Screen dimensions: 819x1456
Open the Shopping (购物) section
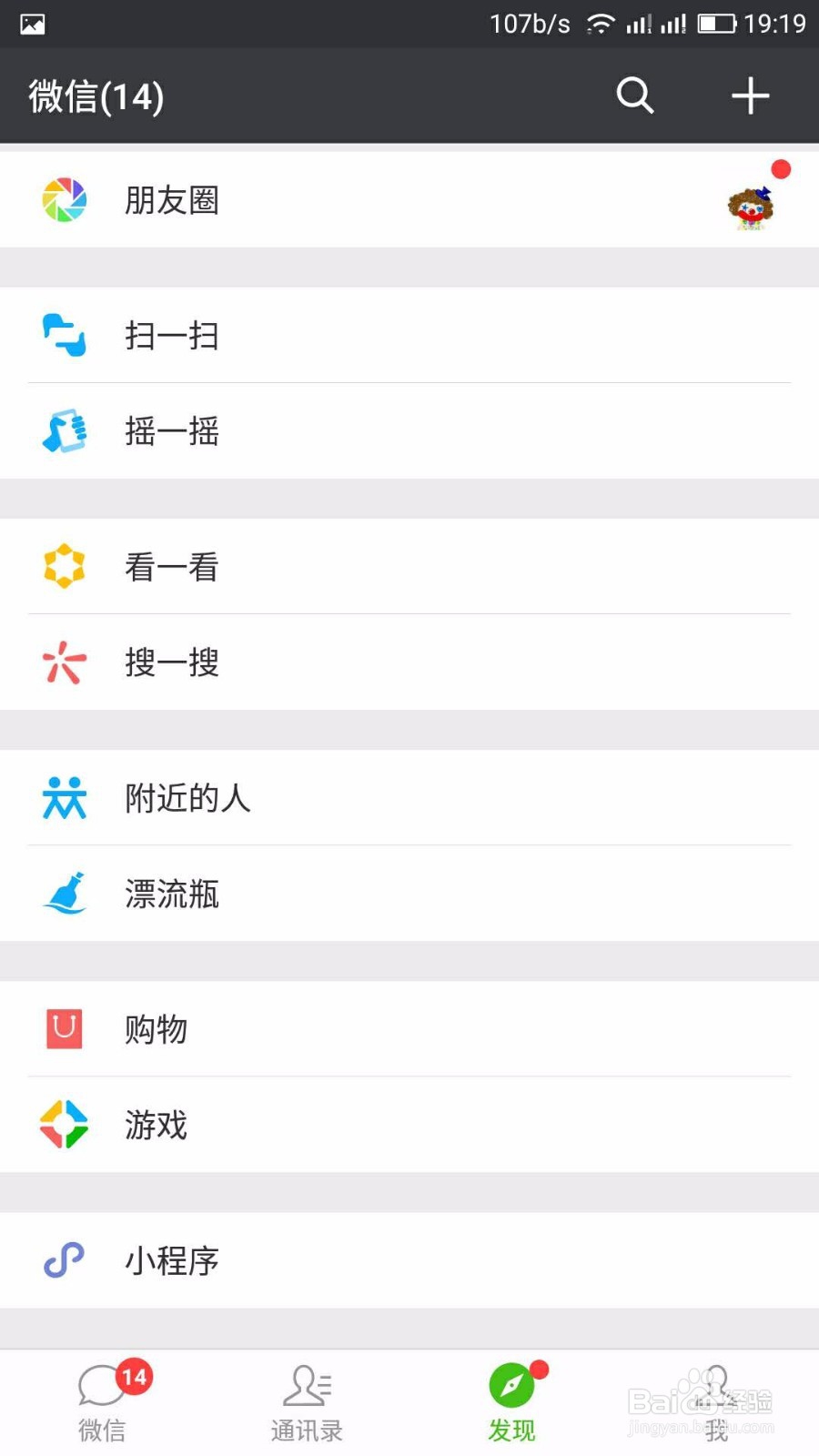pyautogui.click(x=155, y=1030)
